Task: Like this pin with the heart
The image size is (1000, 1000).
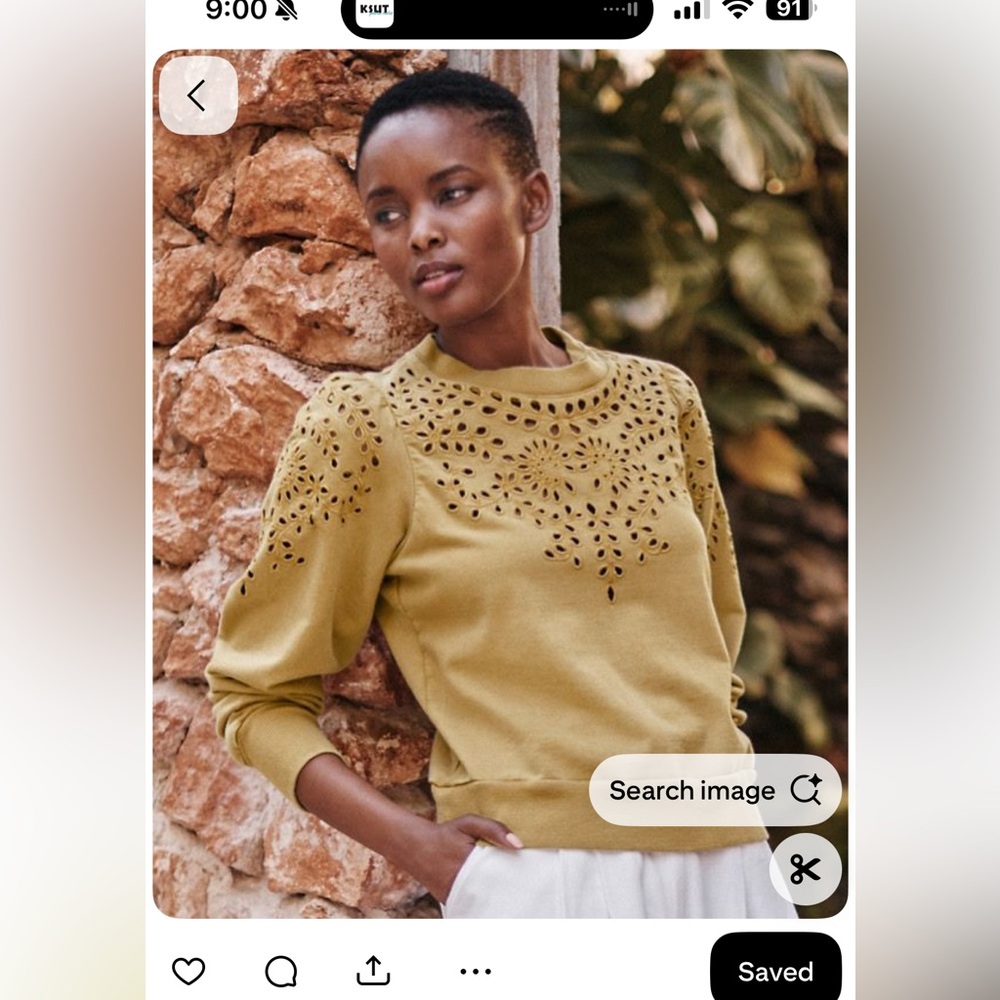Action: [188, 971]
